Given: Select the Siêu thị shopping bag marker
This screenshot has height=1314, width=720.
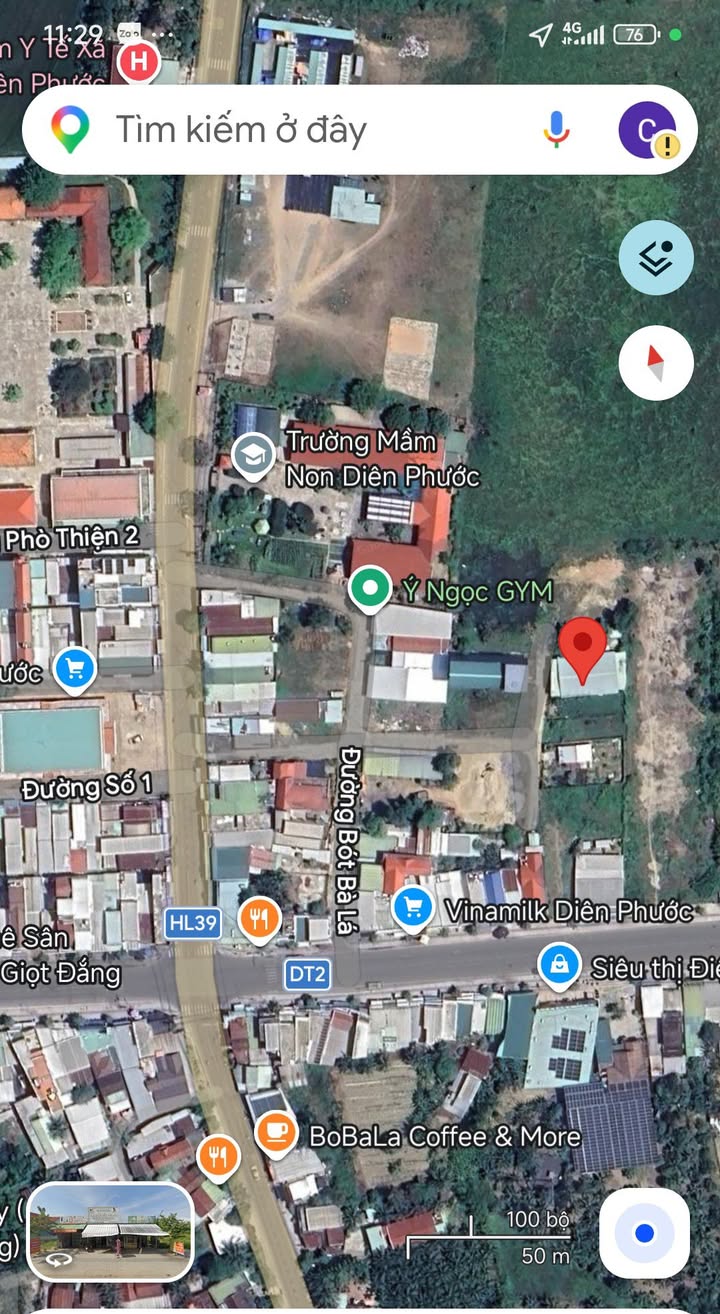Looking at the screenshot, I should (x=558, y=966).
